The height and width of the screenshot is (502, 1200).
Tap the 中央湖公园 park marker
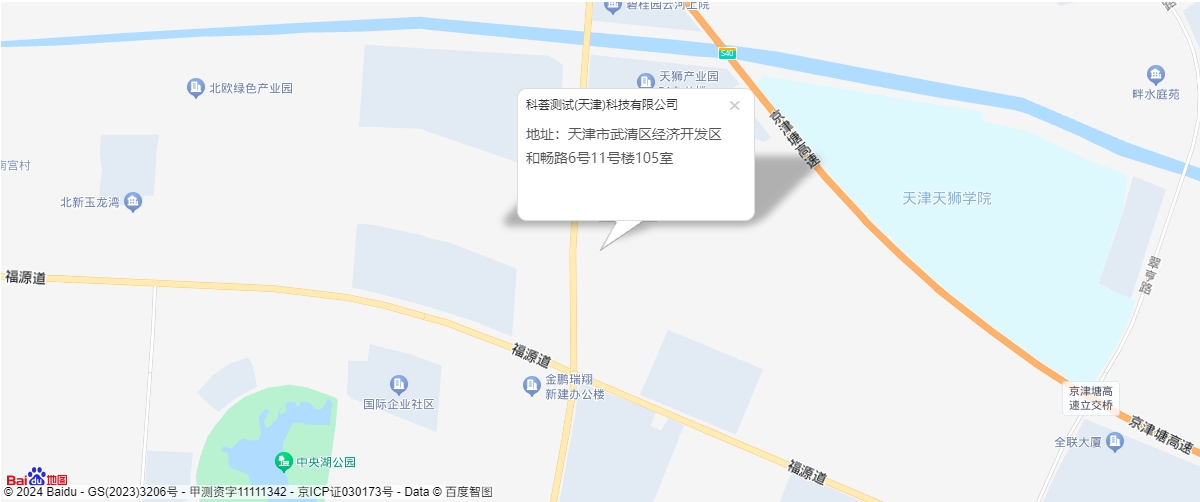284,462
